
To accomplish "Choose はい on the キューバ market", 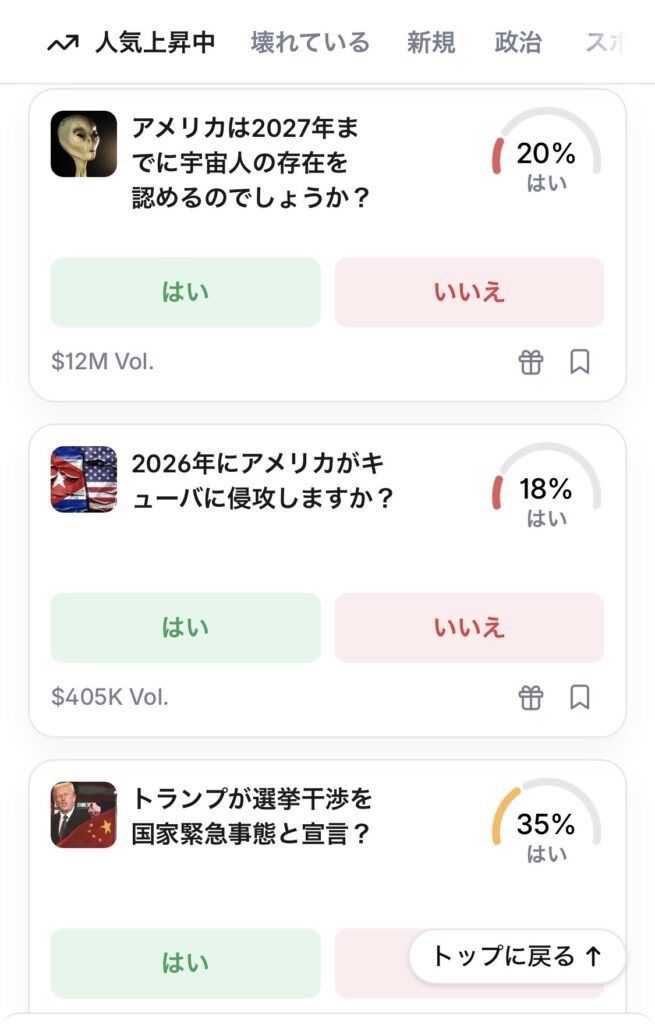I will pyautogui.click(x=185, y=628).
